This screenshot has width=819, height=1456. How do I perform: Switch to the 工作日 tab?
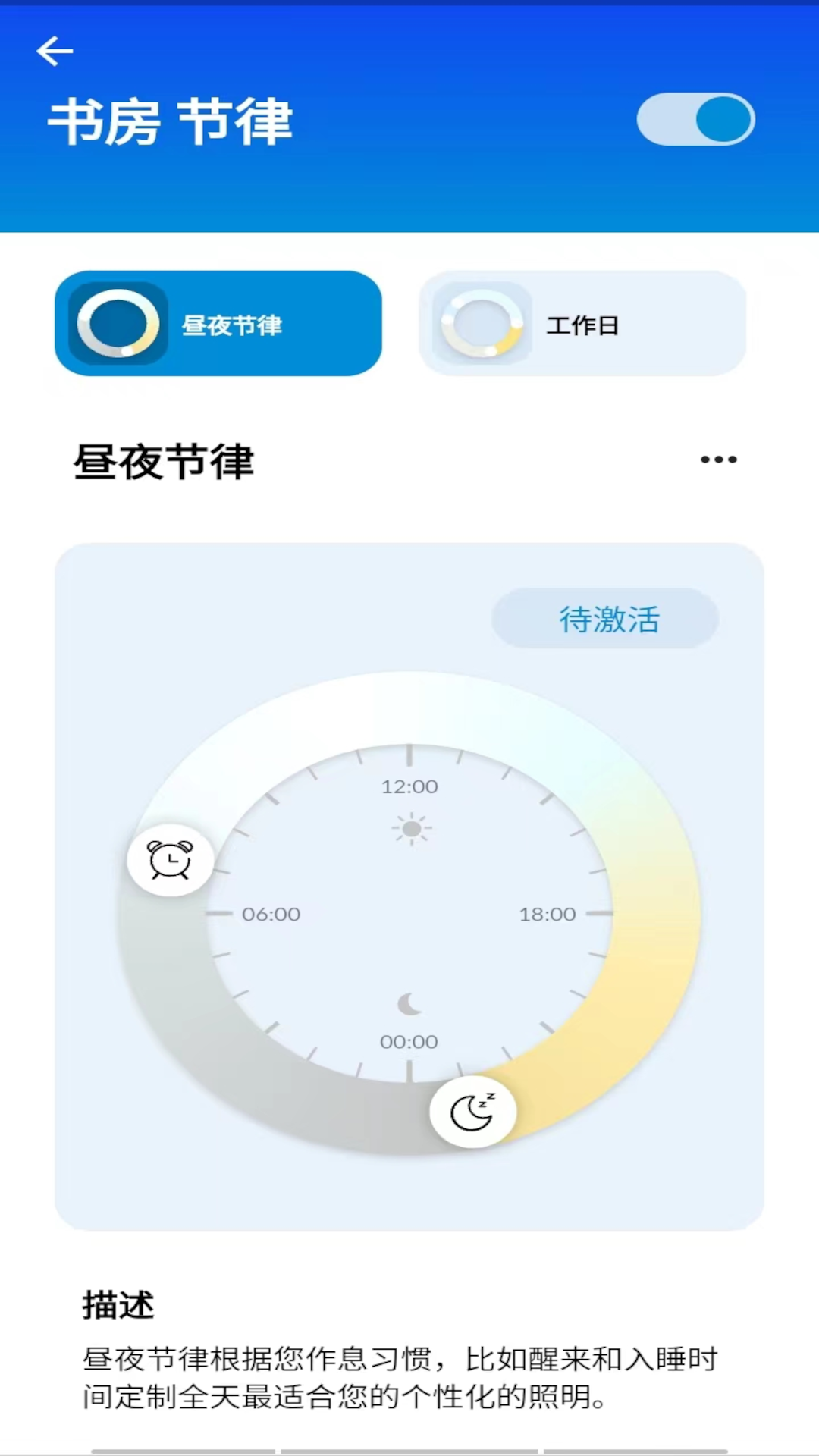(x=582, y=324)
